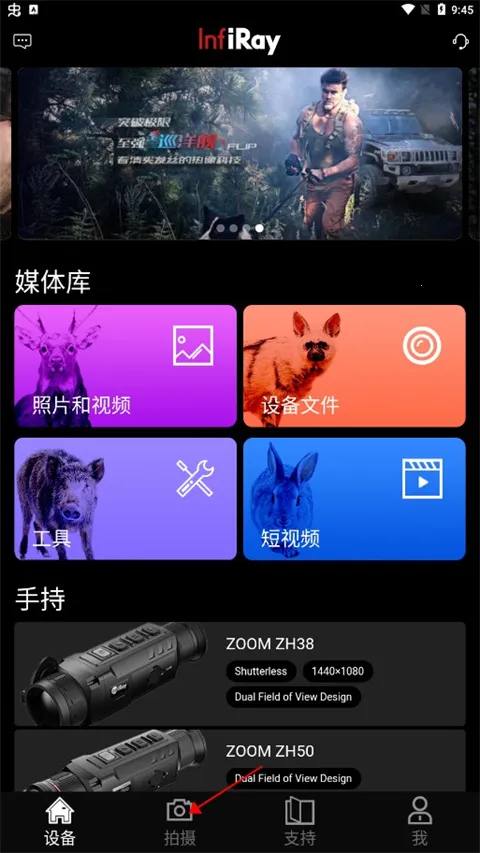
Task: Open the promotional banner
Action: coord(240,153)
